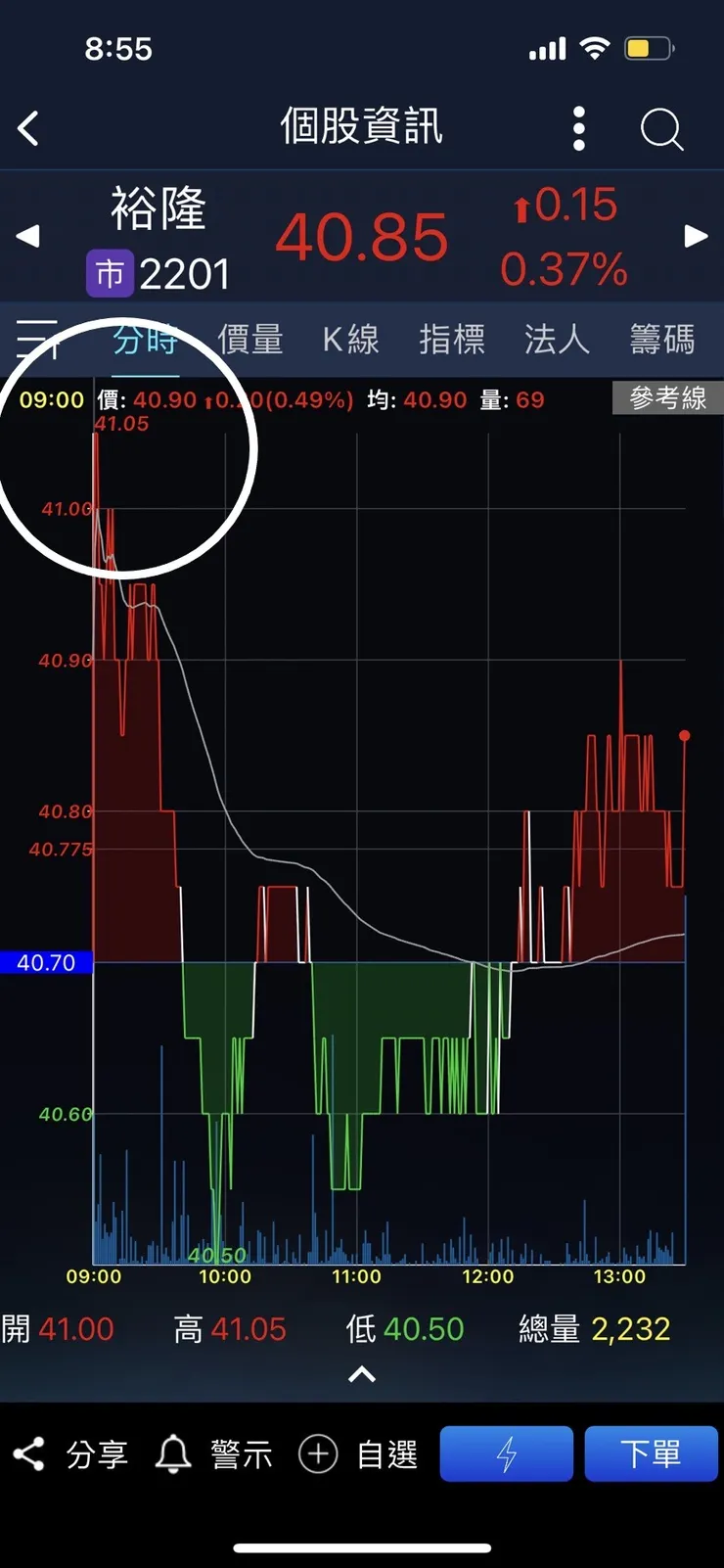View the 法人 tab
The width and height of the screenshot is (724, 1568).
(557, 340)
